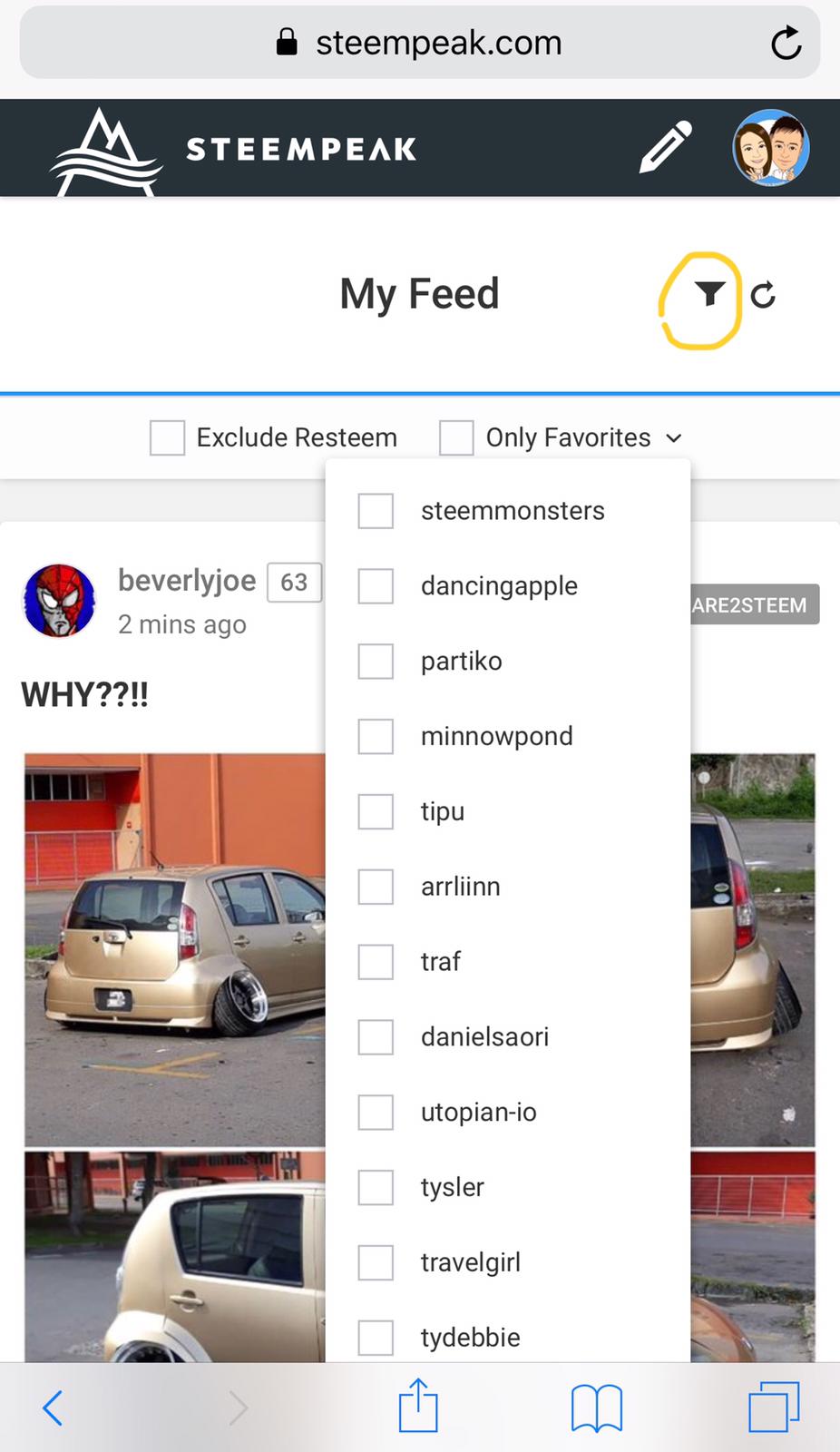
Task: Enable the Only Favorites checkbox
Action: pyautogui.click(x=456, y=437)
